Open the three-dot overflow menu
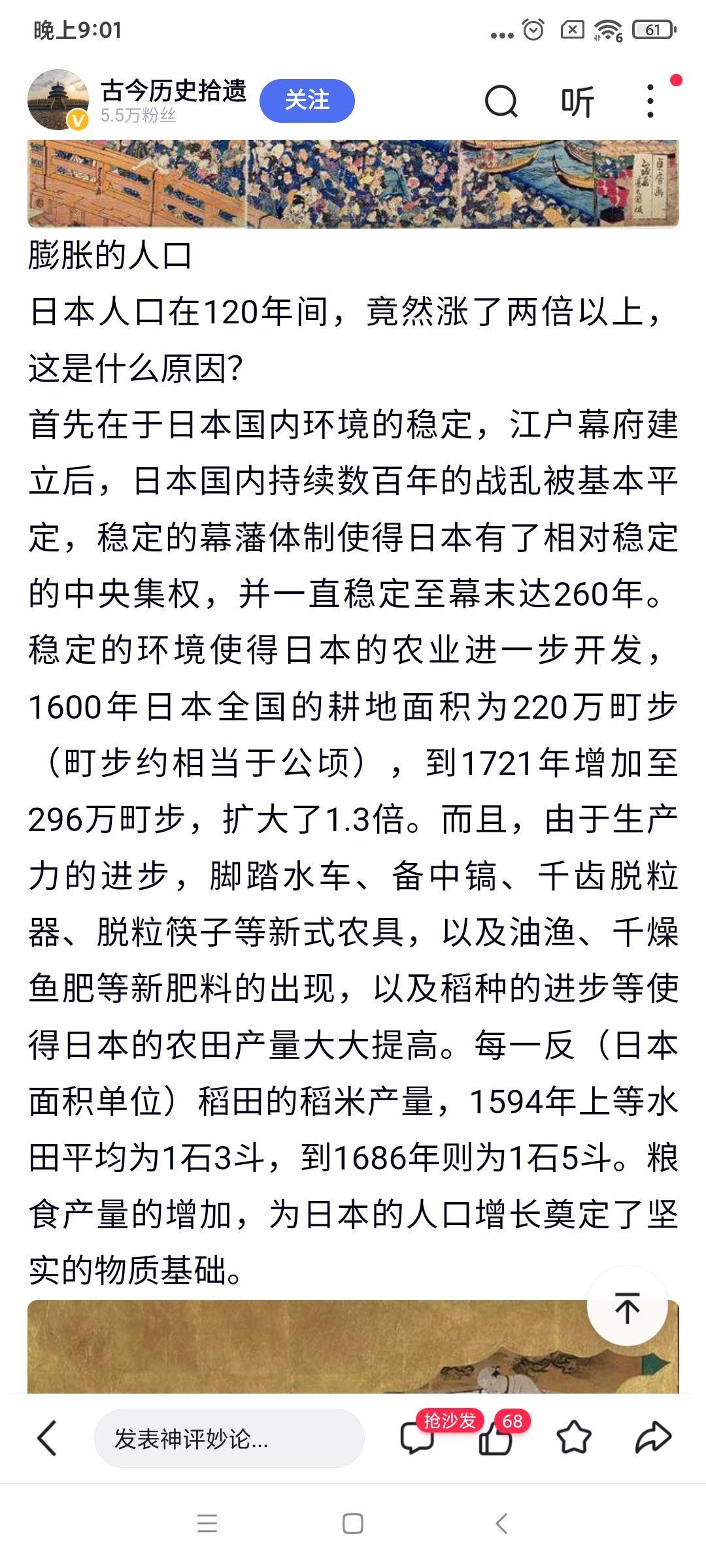Screen dimensions: 706x1568 pyautogui.click(x=650, y=101)
